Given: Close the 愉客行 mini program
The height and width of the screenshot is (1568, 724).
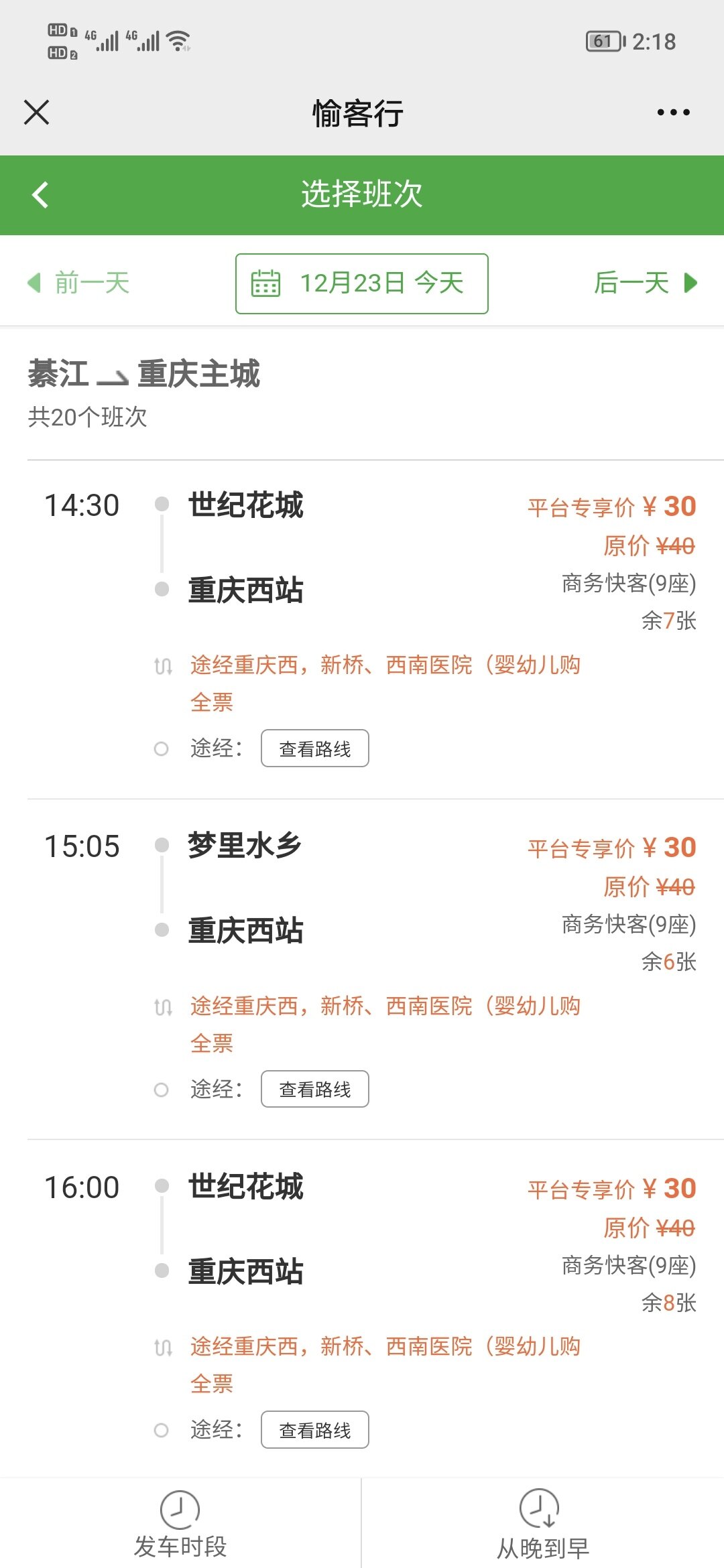Looking at the screenshot, I should click(x=37, y=113).
